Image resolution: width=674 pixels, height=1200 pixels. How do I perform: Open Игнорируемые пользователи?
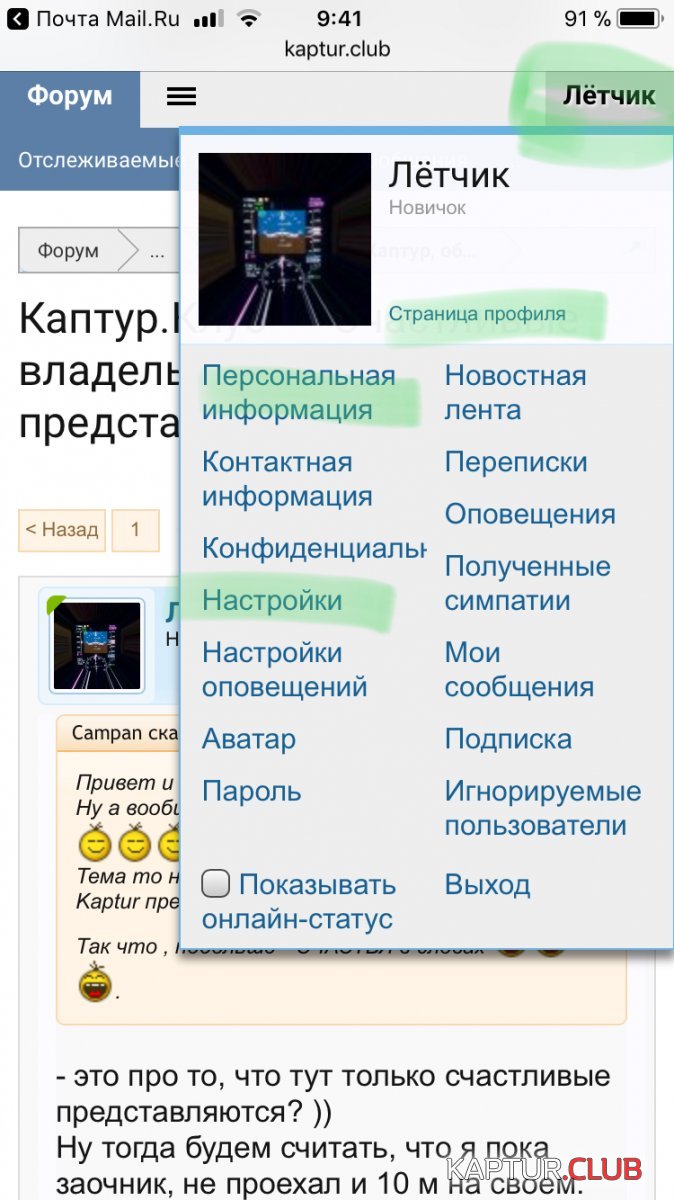[543, 808]
